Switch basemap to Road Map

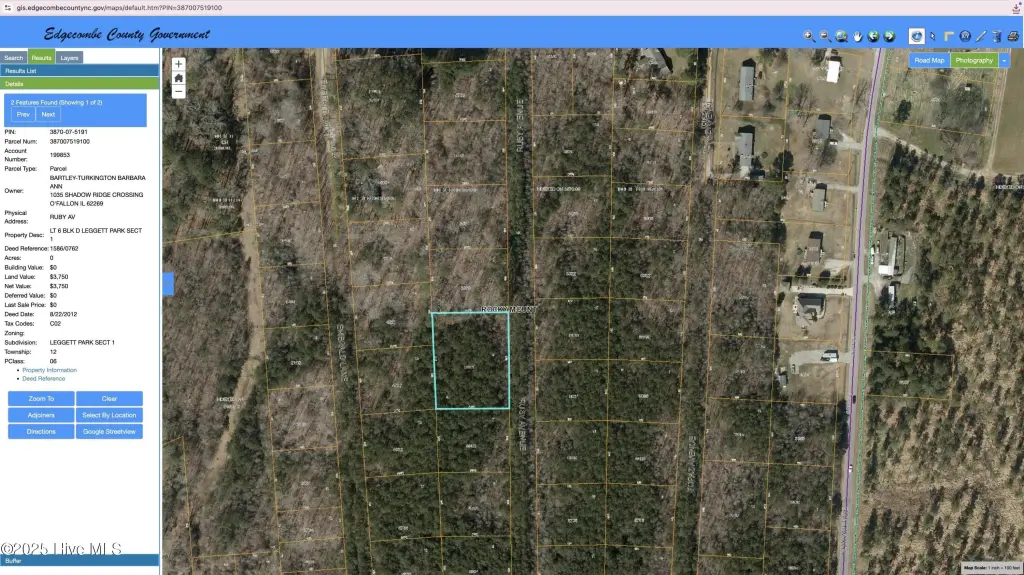click(x=929, y=60)
